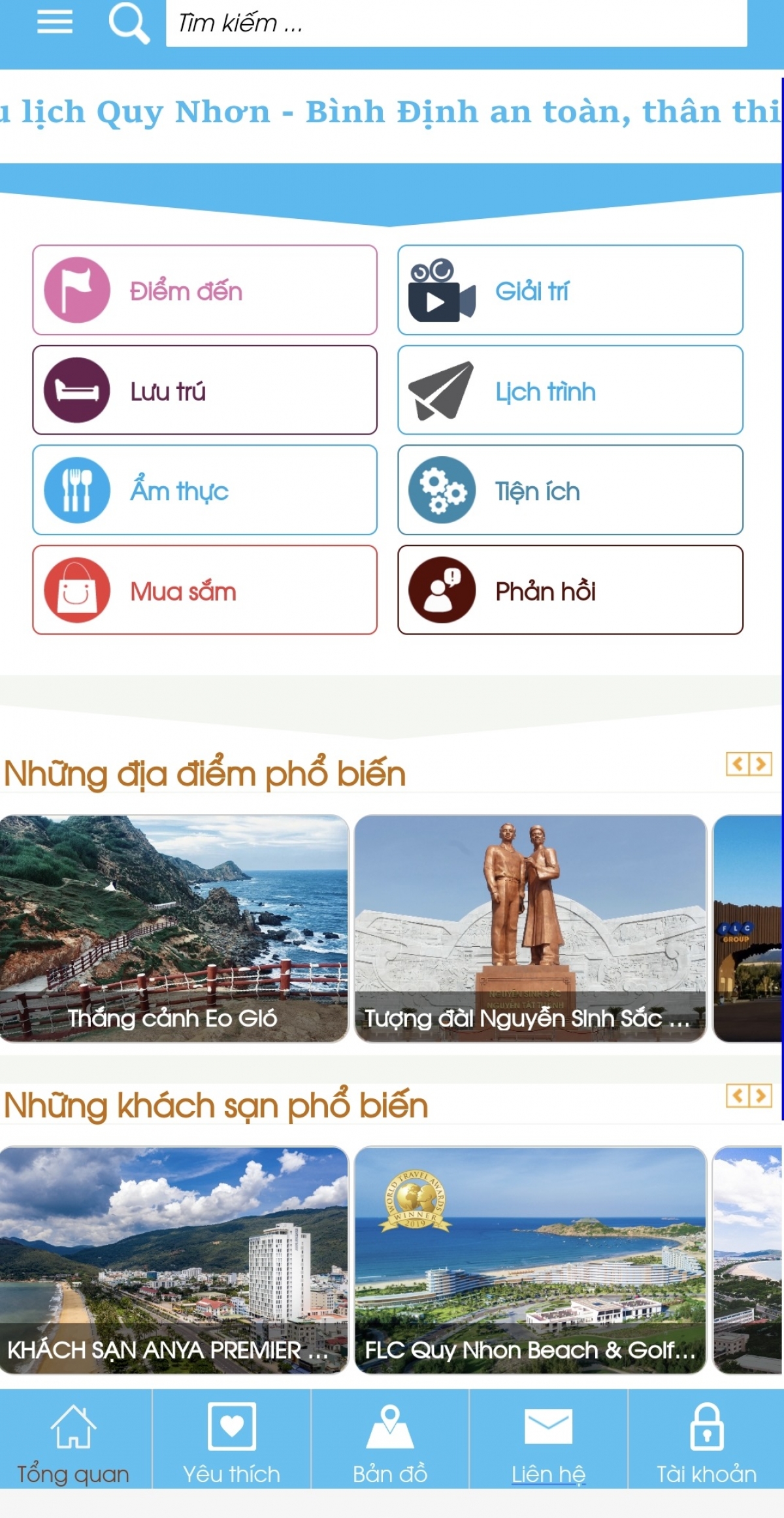Screen dimensions: 784x1518
Task: Open KHÁCH SẠN ANYA PREMIER hotel card
Action: tap(174, 1260)
